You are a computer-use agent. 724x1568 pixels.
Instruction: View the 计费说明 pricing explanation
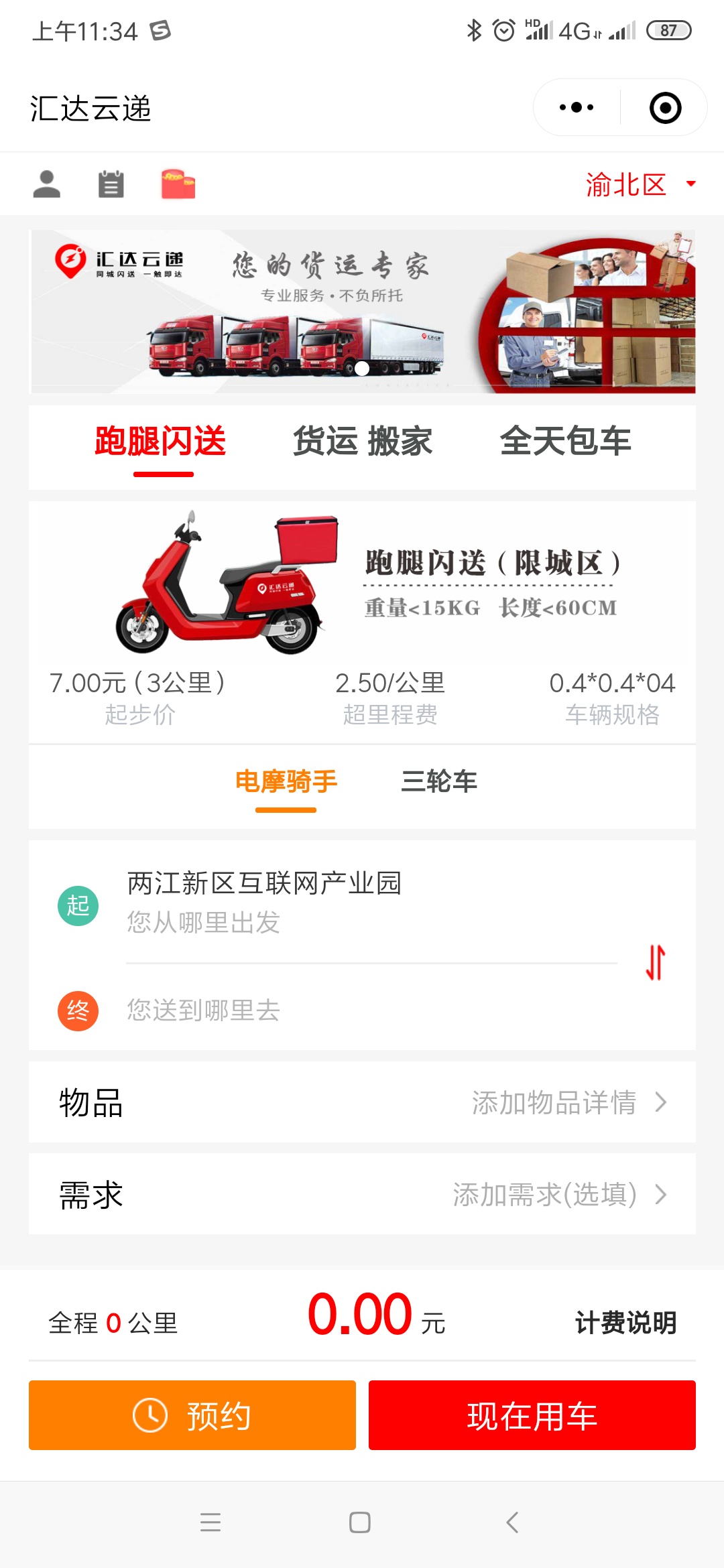[x=625, y=1323]
